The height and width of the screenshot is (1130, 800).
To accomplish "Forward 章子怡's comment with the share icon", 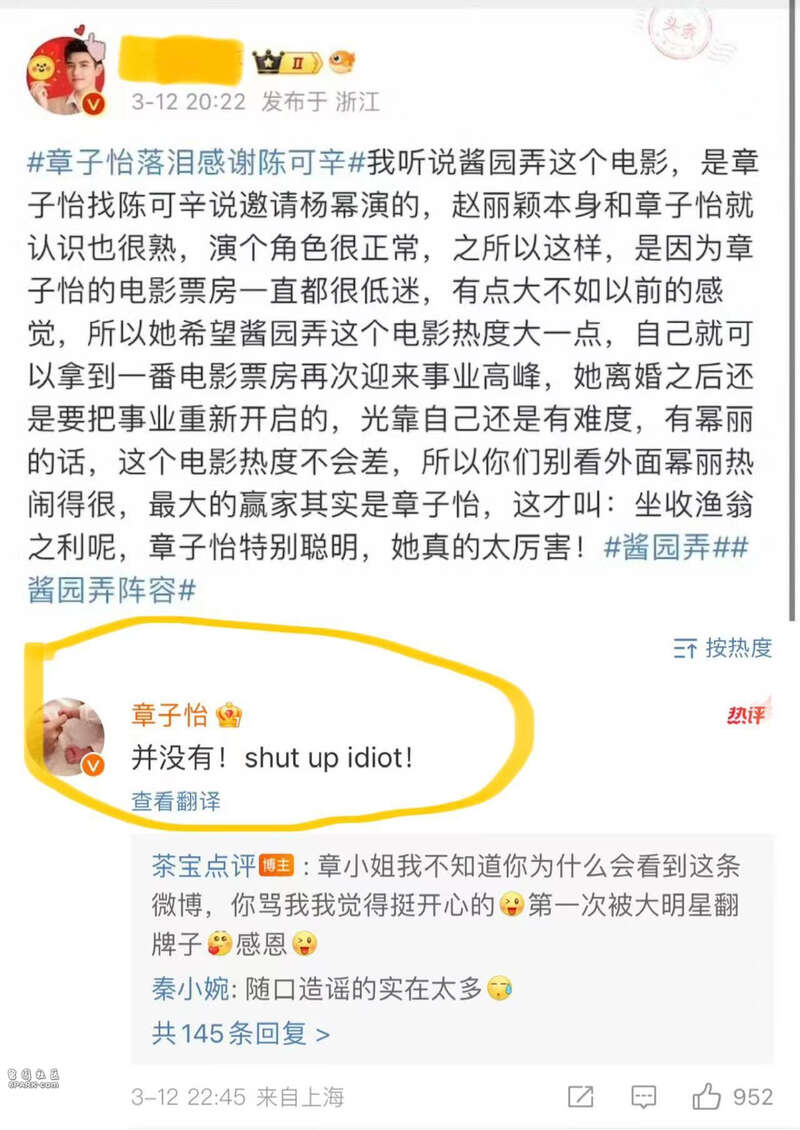I will tap(580, 1097).
